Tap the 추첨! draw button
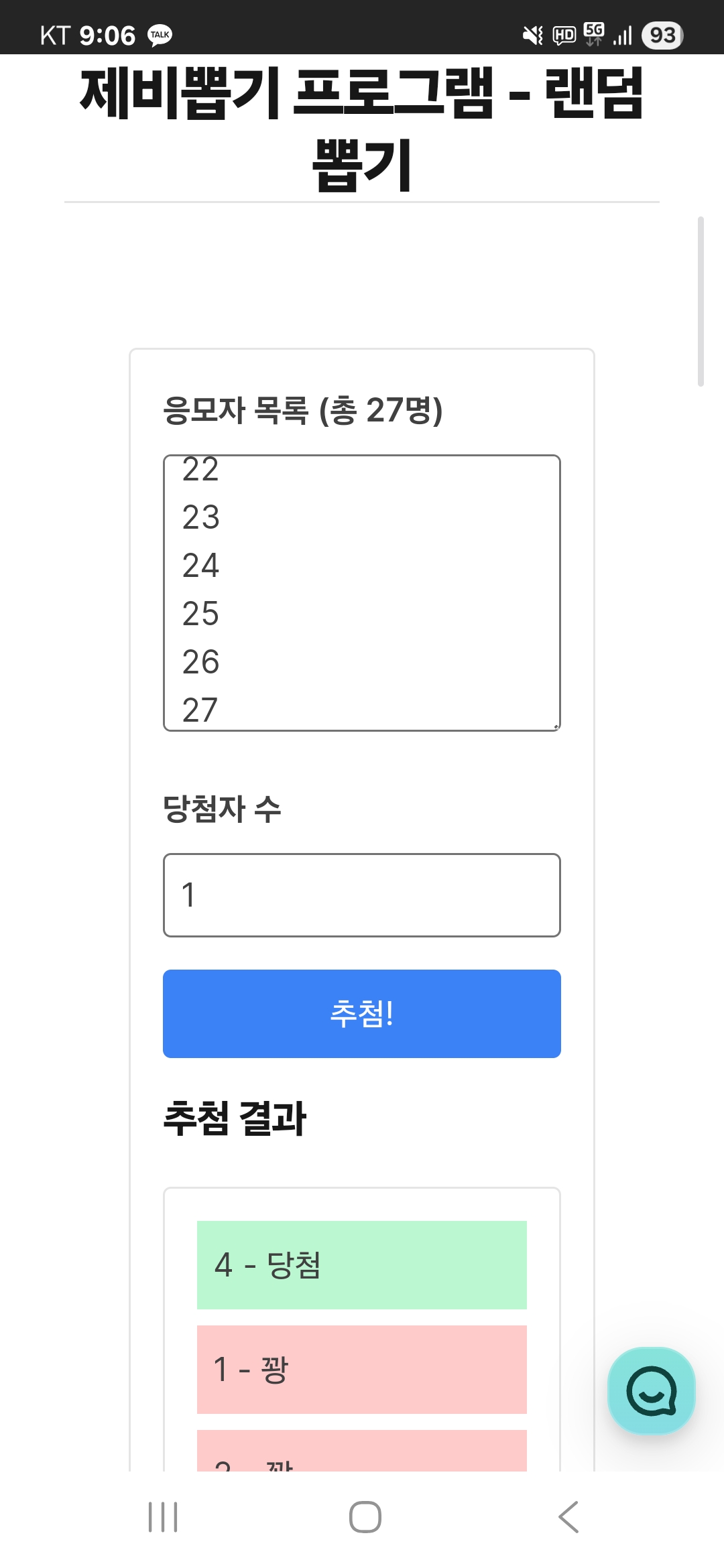724x1568 pixels. (x=362, y=1013)
